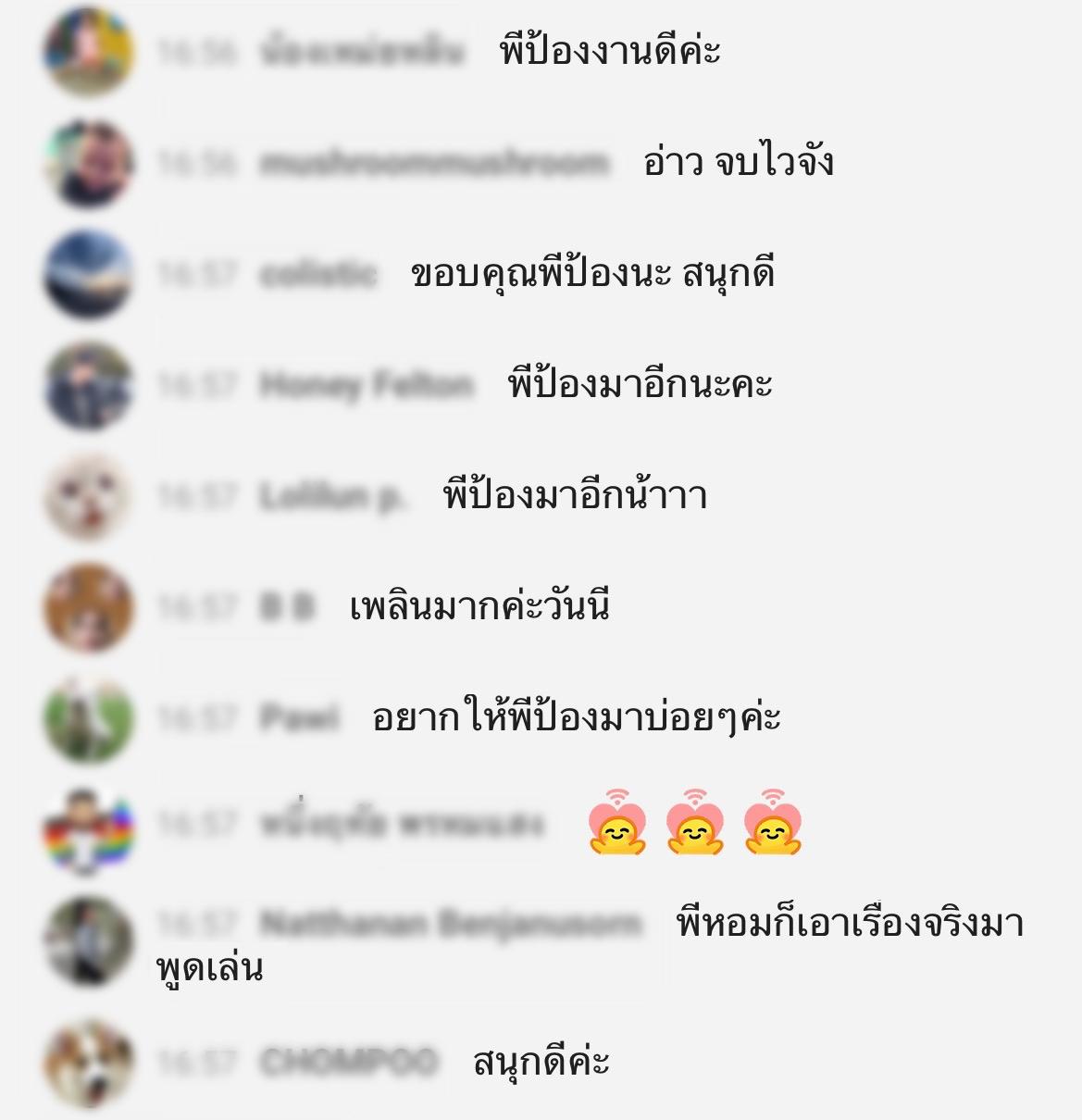Tap avatar beside the อ่าว จบไวจัง comment
The image size is (1082, 1120).
pyautogui.click(x=89, y=163)
